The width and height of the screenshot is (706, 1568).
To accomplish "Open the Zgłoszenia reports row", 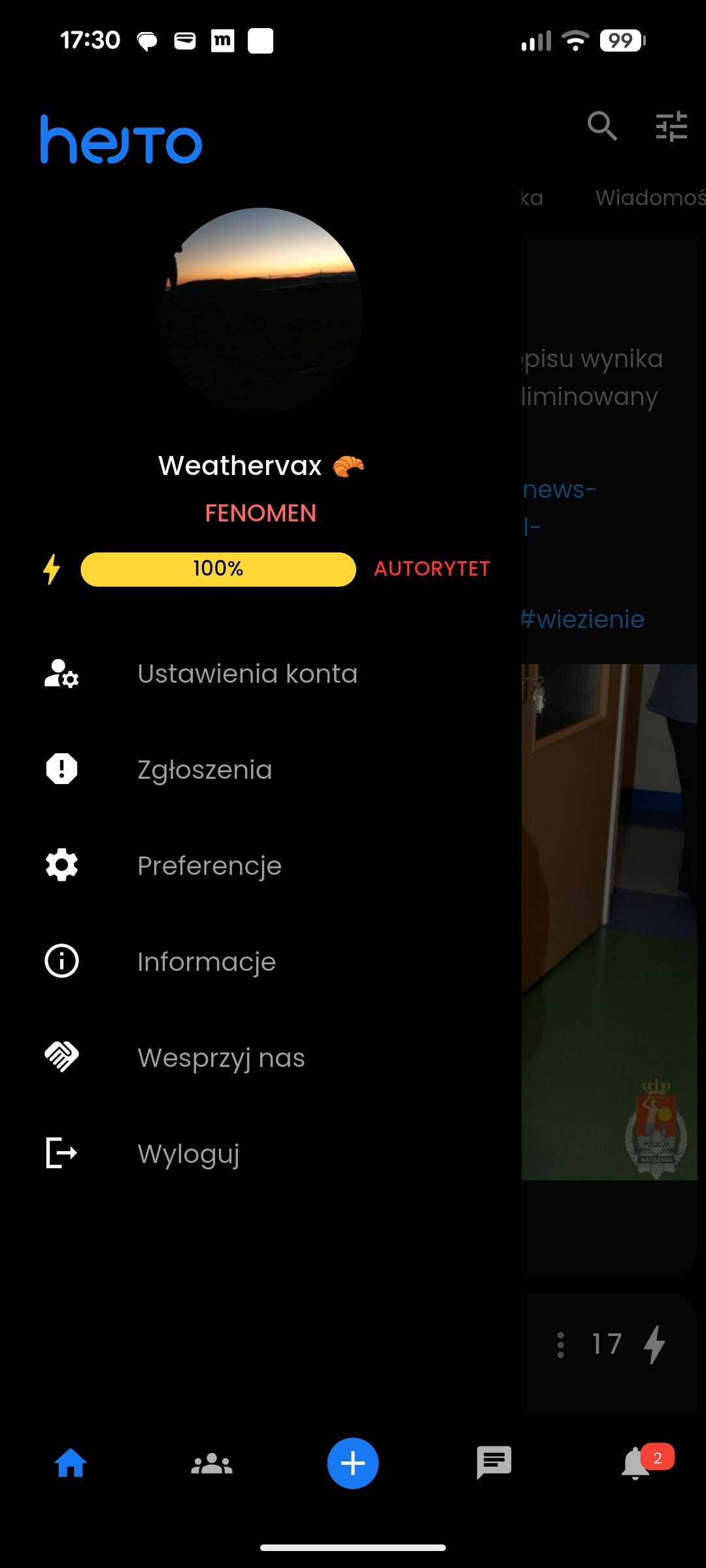I will pyautogui.click(x=204, y=770).
